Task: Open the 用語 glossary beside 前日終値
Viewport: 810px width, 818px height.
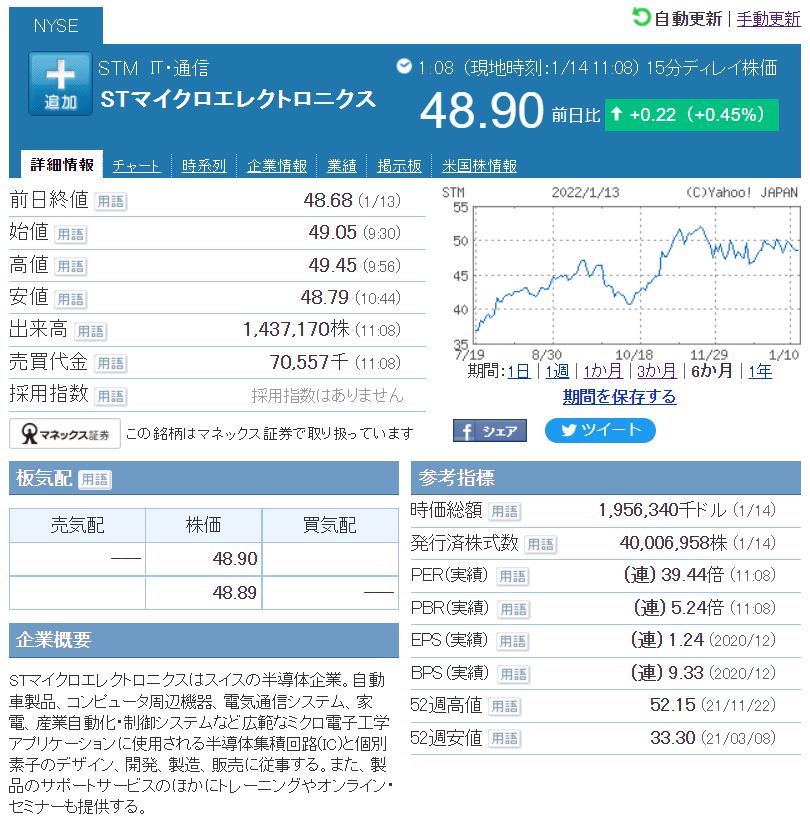Action: pos(110,201)
